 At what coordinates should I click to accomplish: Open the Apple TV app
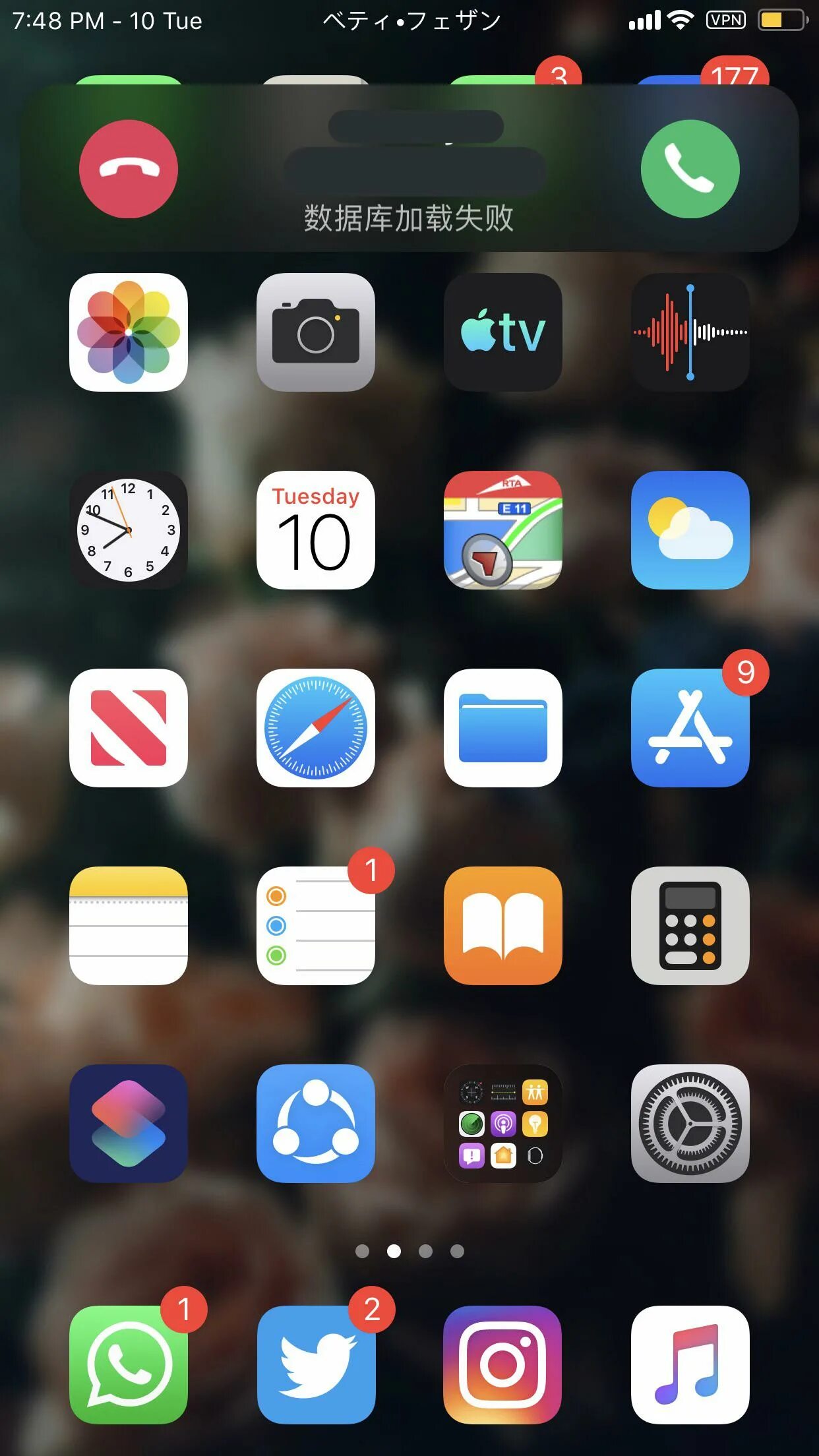tap(503, 332)
